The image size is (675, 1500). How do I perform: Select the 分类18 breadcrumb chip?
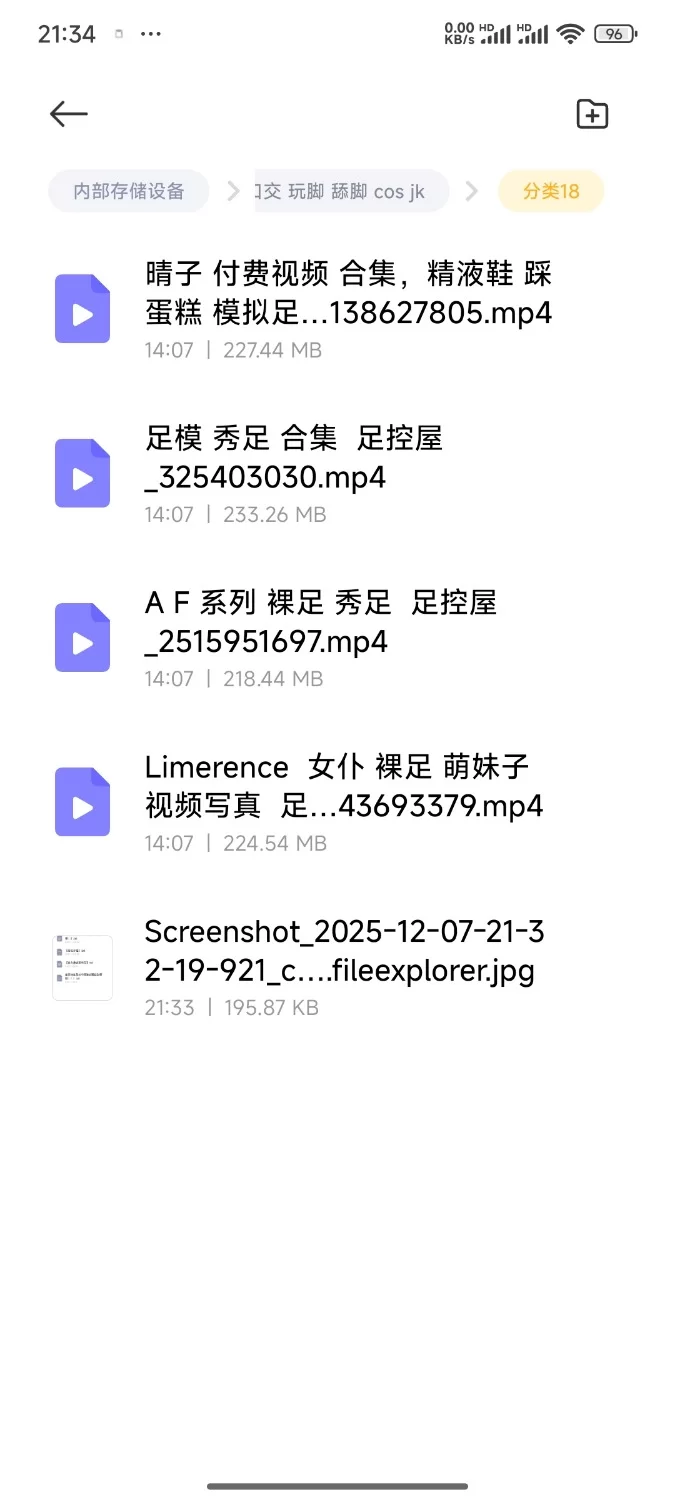[551, 191]
